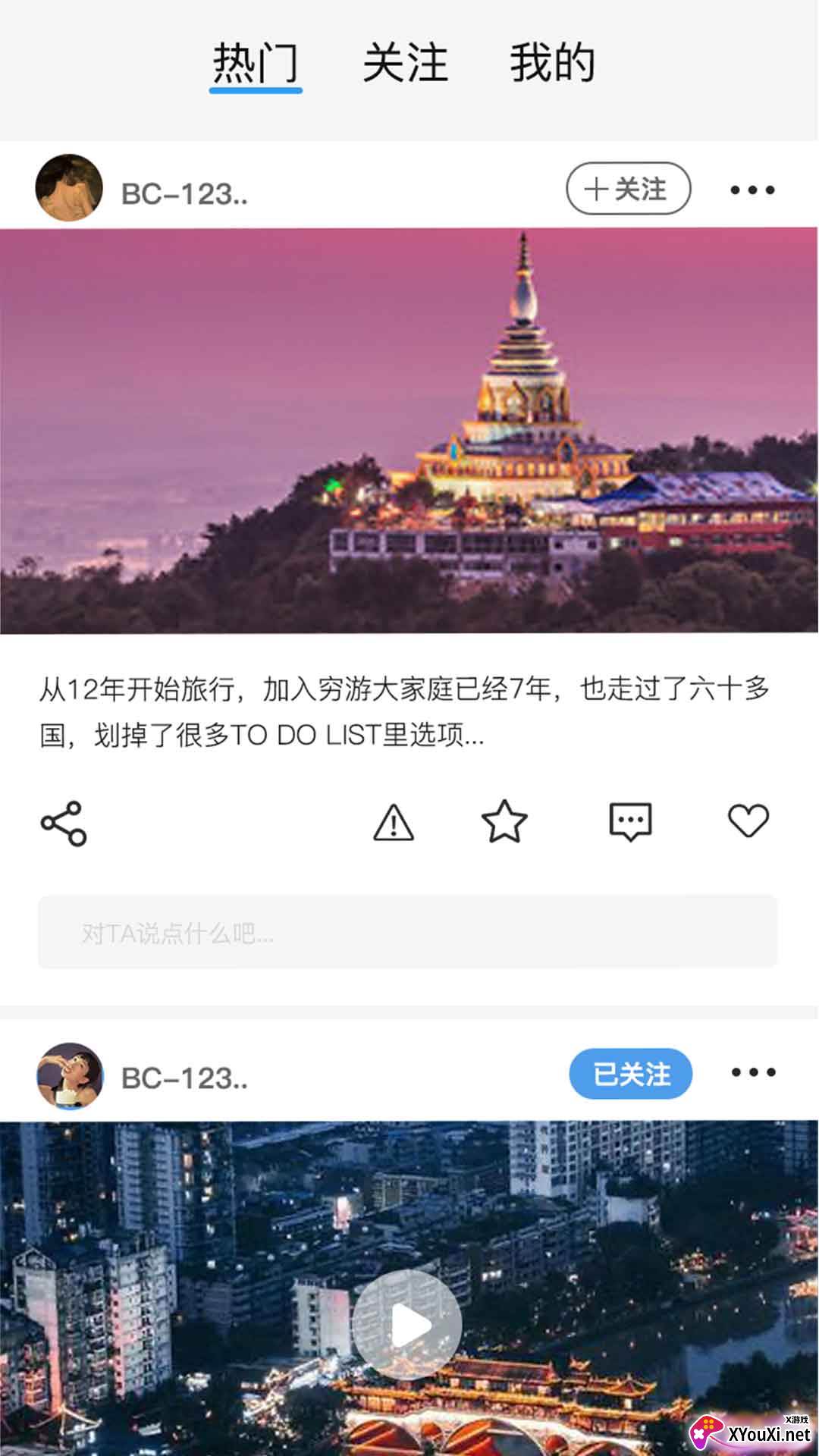Toggle the heart to like the pagoda post
Screen dimensions: 819x1456
[747, 821]
